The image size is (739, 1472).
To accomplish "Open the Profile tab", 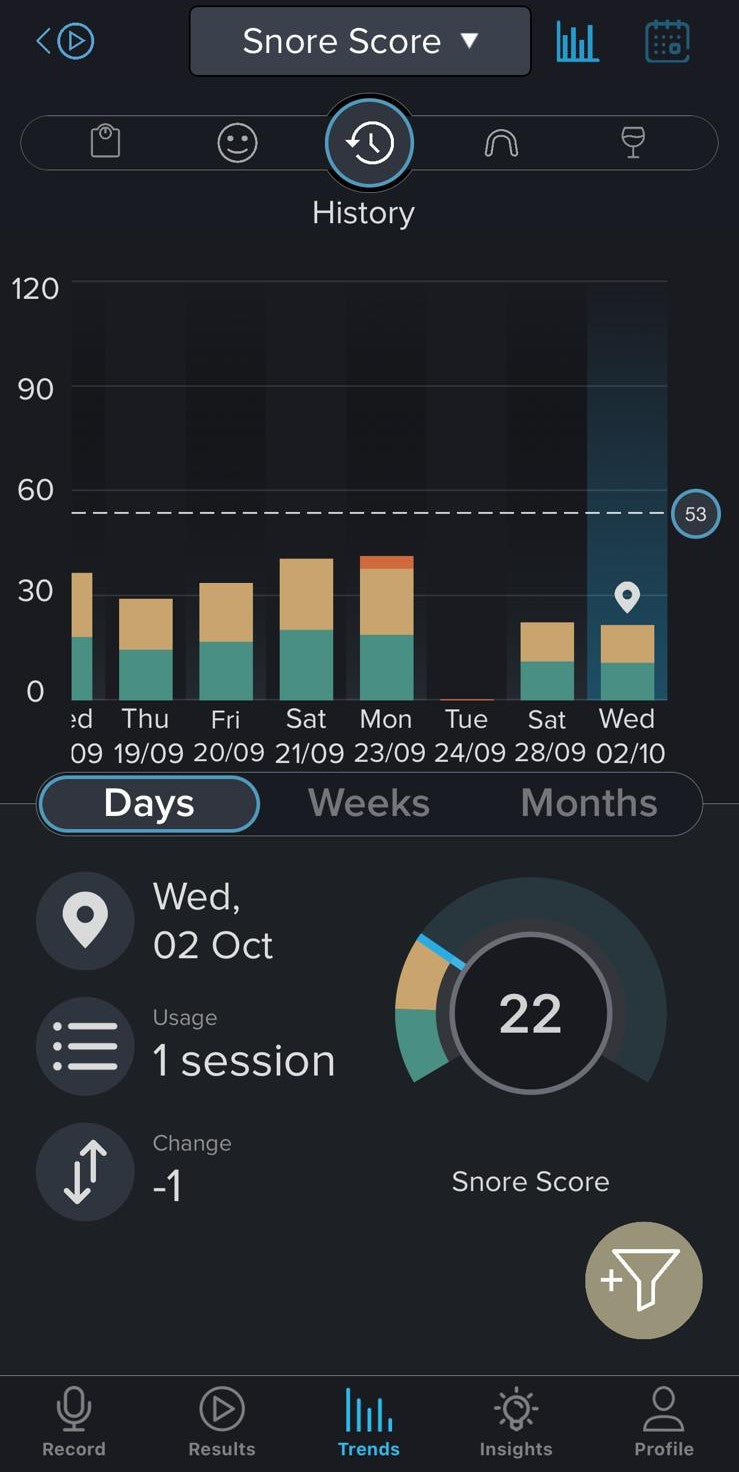I will [x=663, y=1422].
